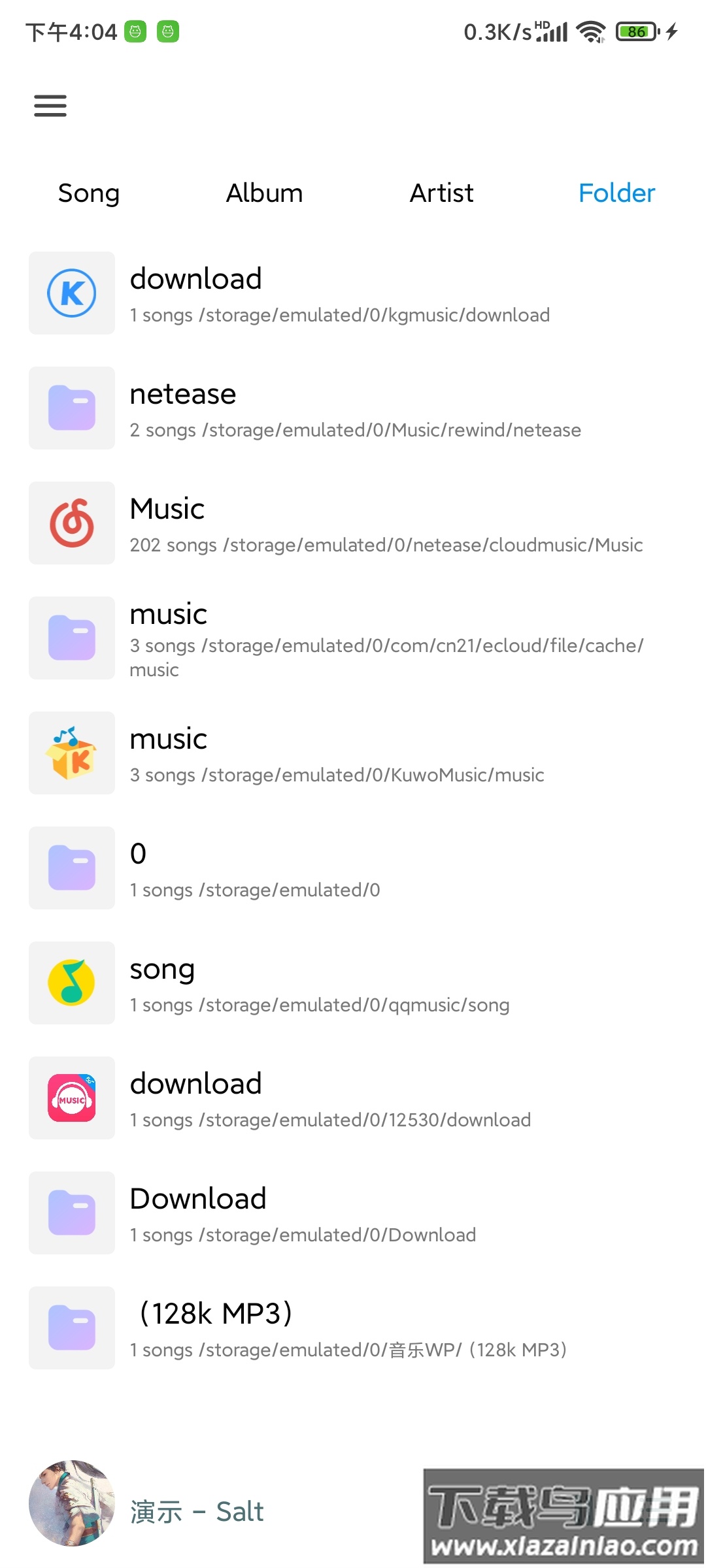Click the folder icon beside the 0 entry
706x1568 pixels.
(x=71, y=868)
